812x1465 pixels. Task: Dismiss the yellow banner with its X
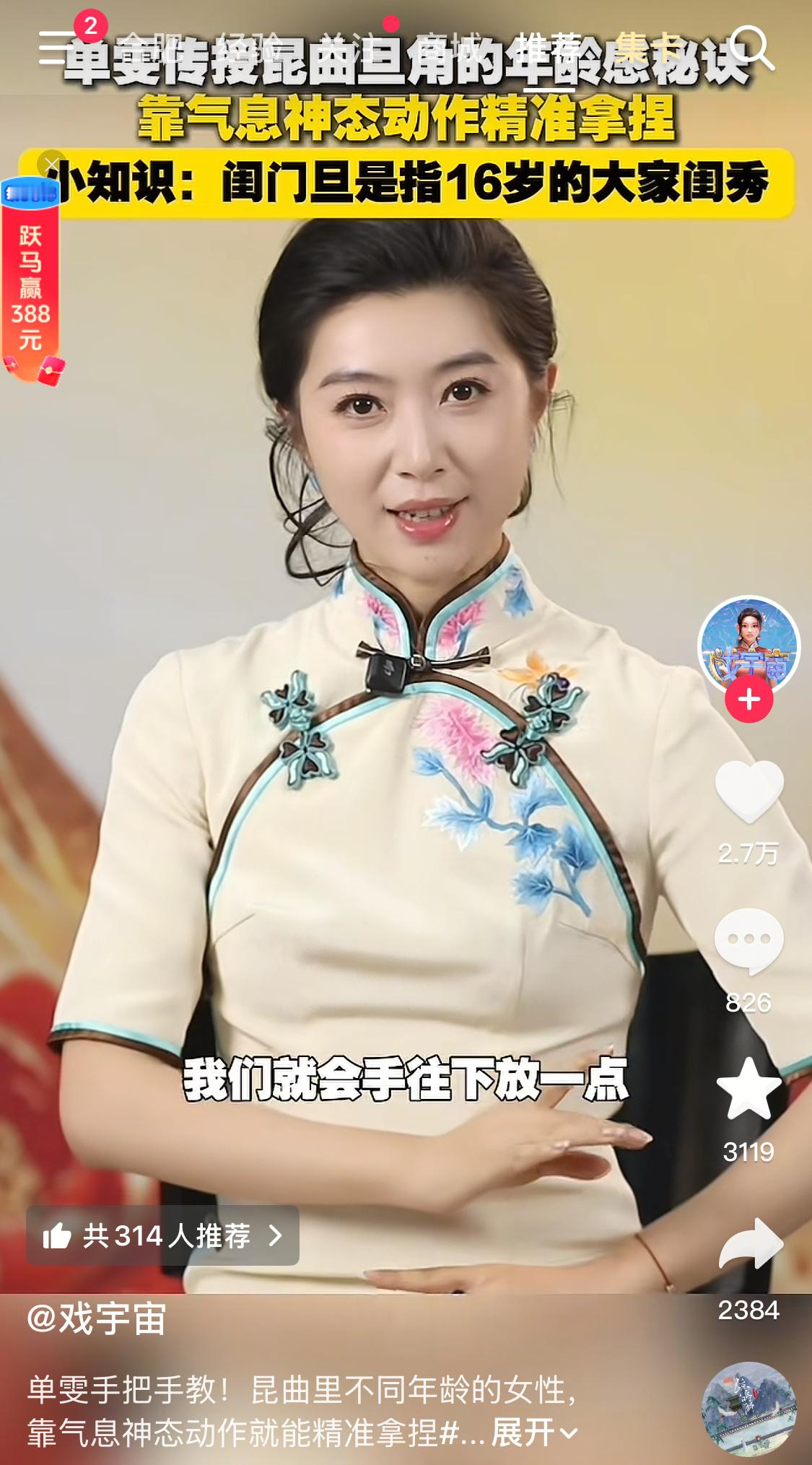(51, 163)
